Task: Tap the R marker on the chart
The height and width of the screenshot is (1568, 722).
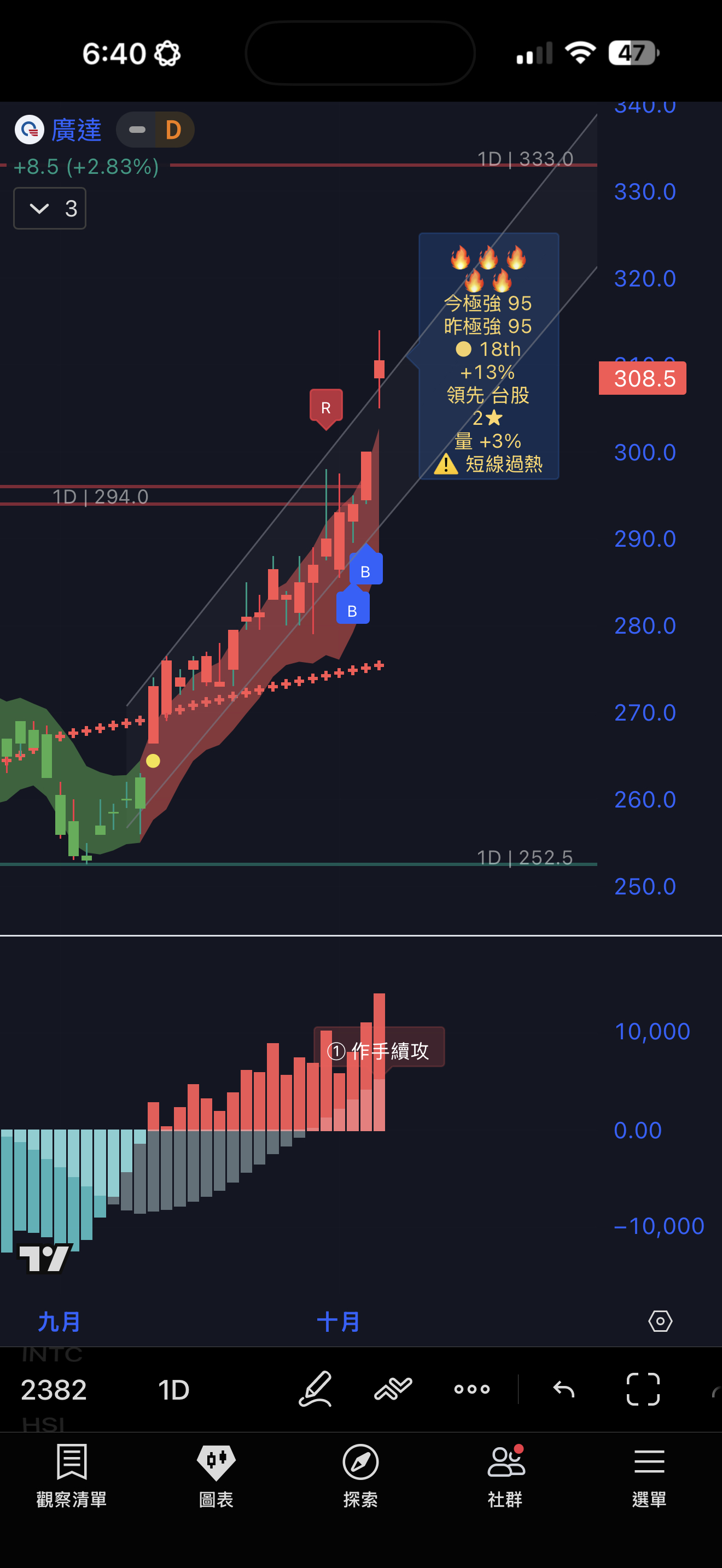Action: coord(325,407)
